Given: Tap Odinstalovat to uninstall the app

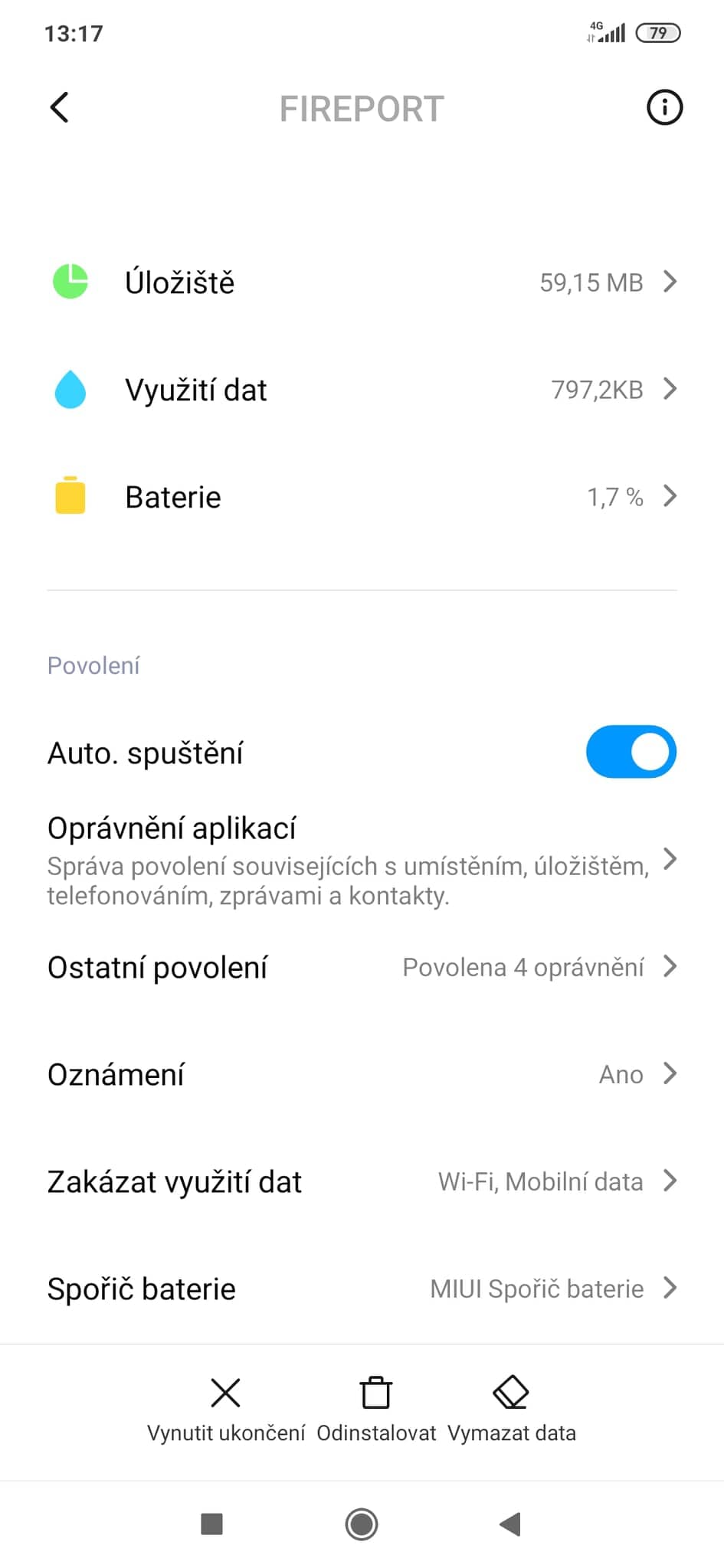Looking at the screenshot, I should coord(375,1409).
